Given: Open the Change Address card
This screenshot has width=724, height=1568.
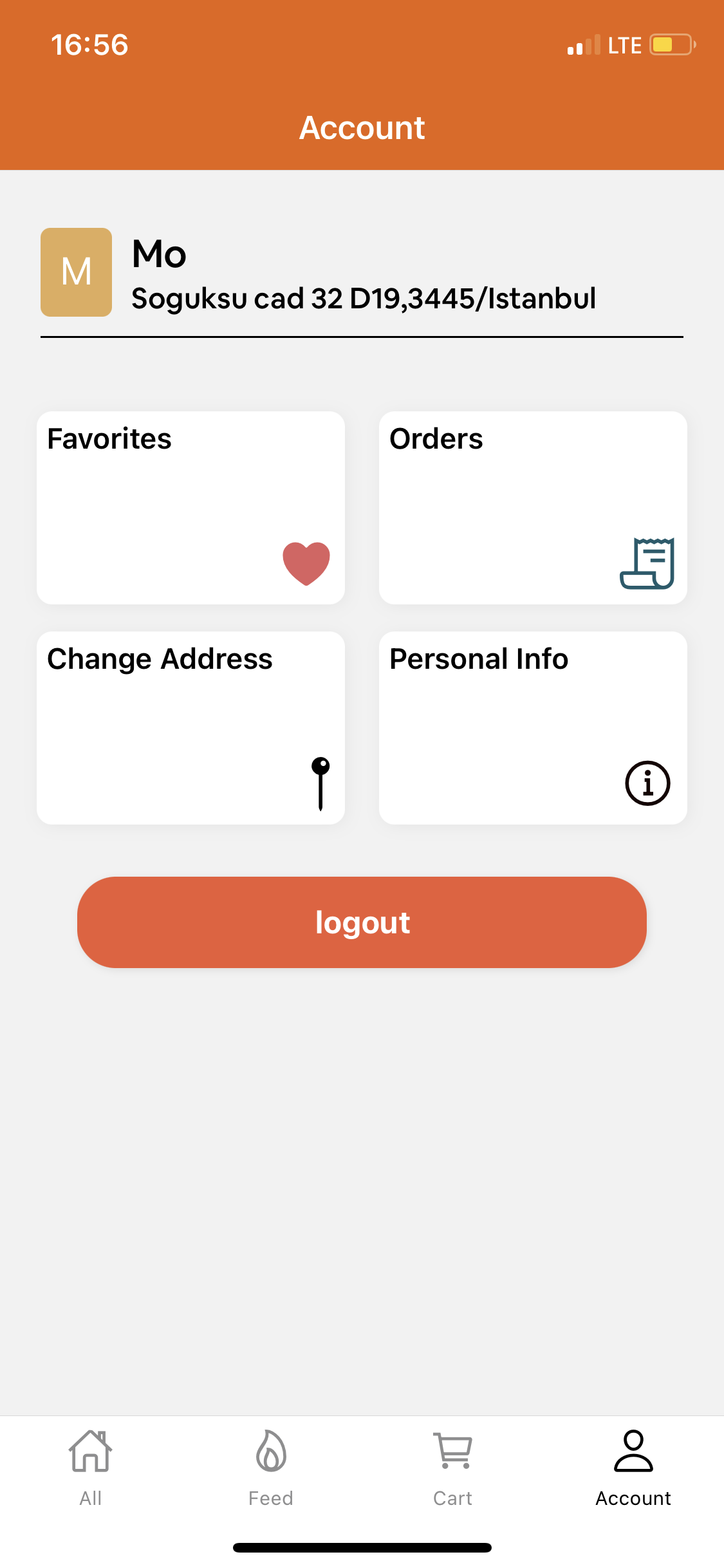Looking at the screenshot, I should (191, 727).
